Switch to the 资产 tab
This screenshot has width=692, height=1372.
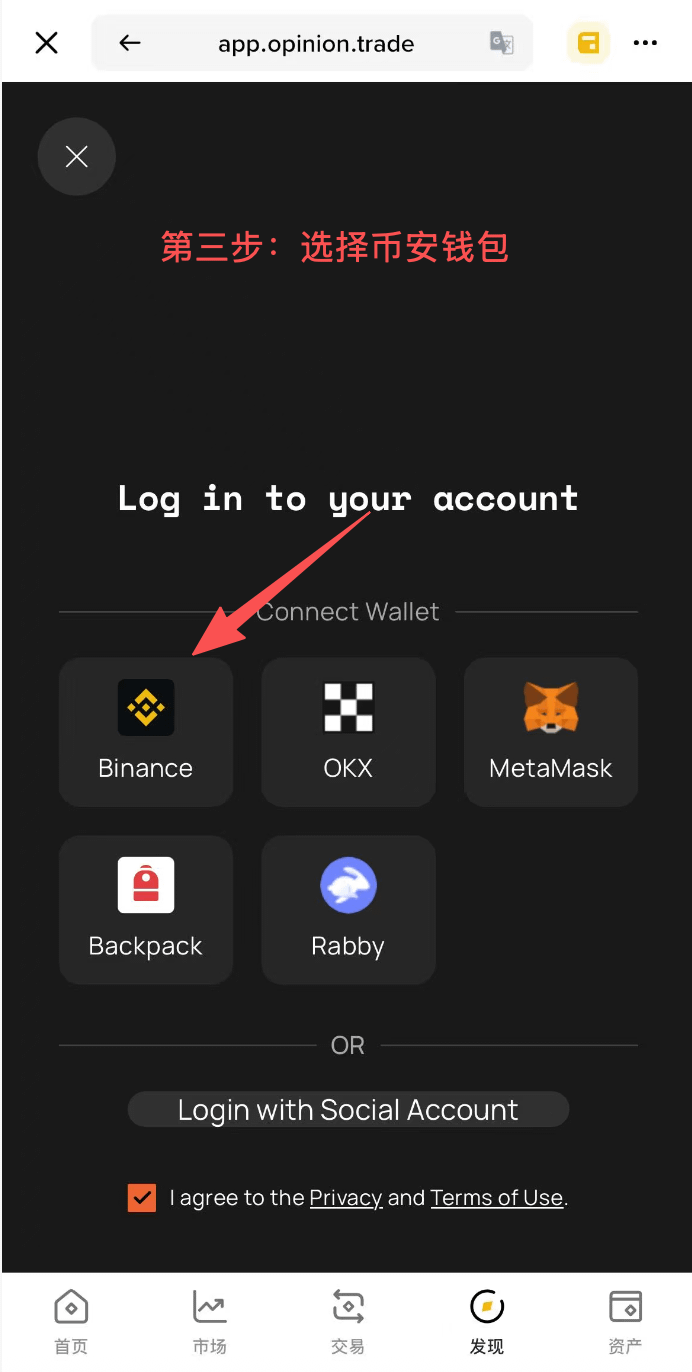625,1321
